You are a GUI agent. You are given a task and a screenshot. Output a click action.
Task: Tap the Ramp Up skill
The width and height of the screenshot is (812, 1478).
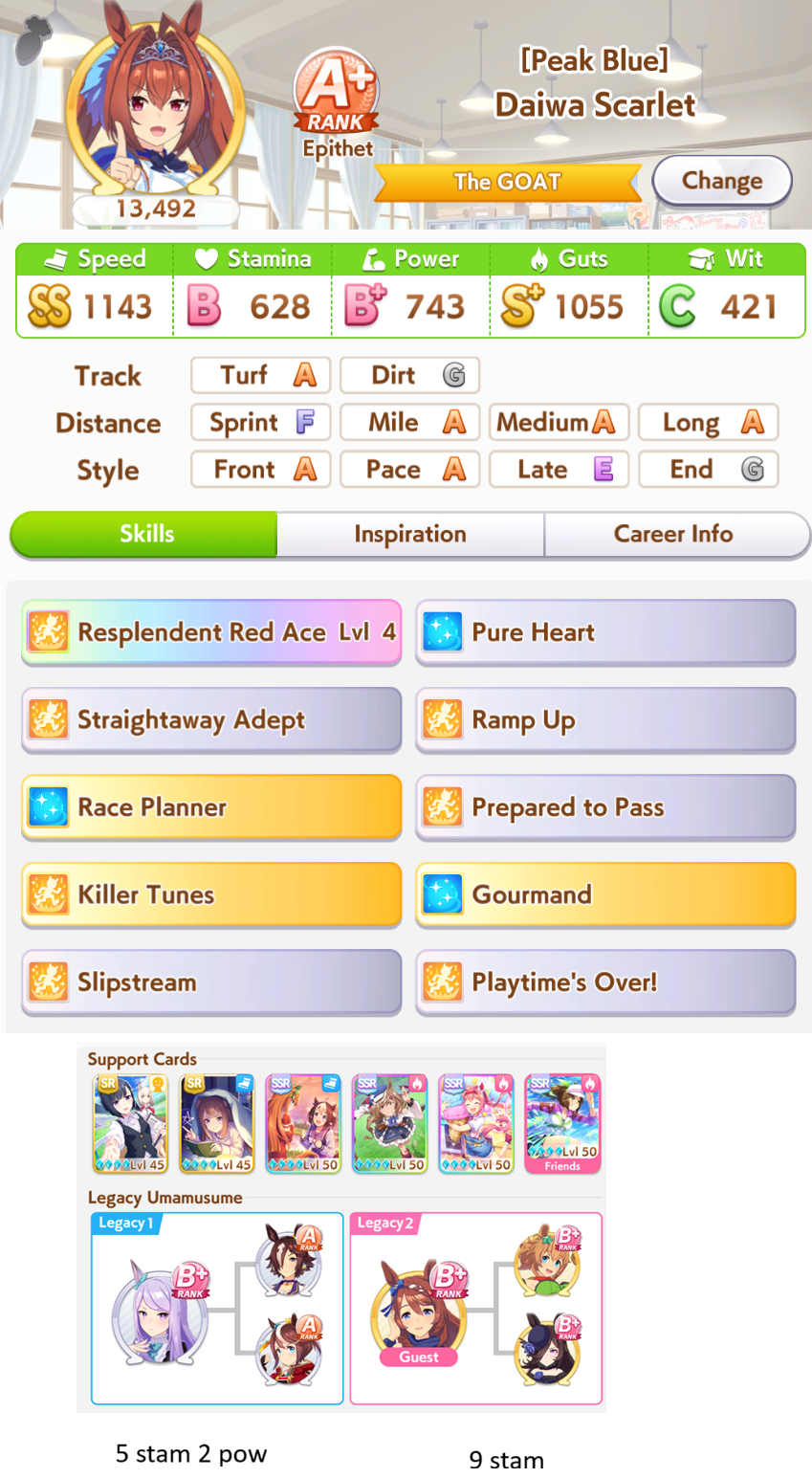pos(605,719)
